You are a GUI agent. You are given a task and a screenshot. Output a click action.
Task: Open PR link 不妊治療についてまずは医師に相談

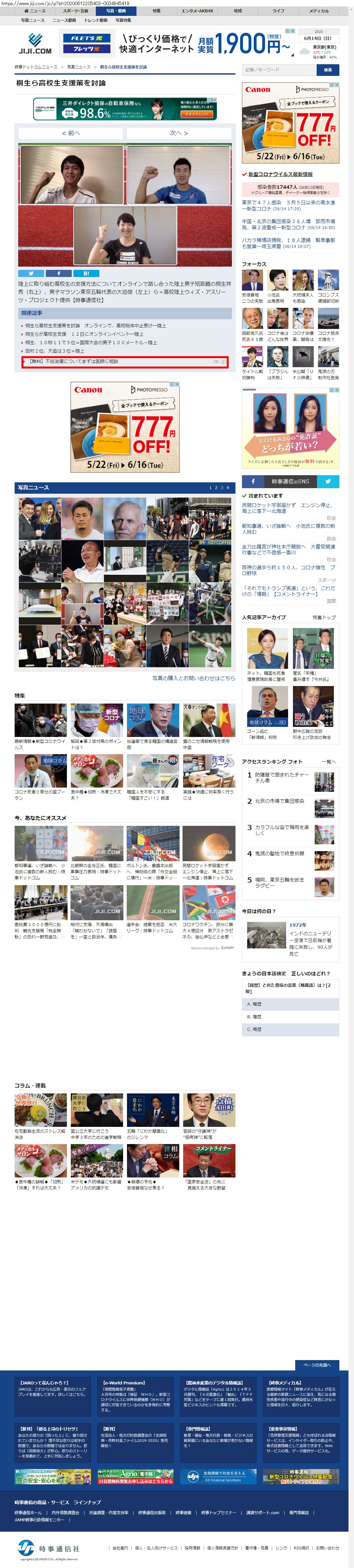tap(73, 362)
